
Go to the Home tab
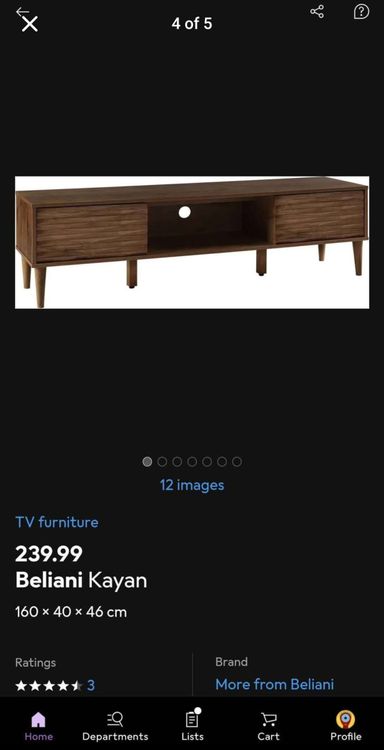point(38,726)
